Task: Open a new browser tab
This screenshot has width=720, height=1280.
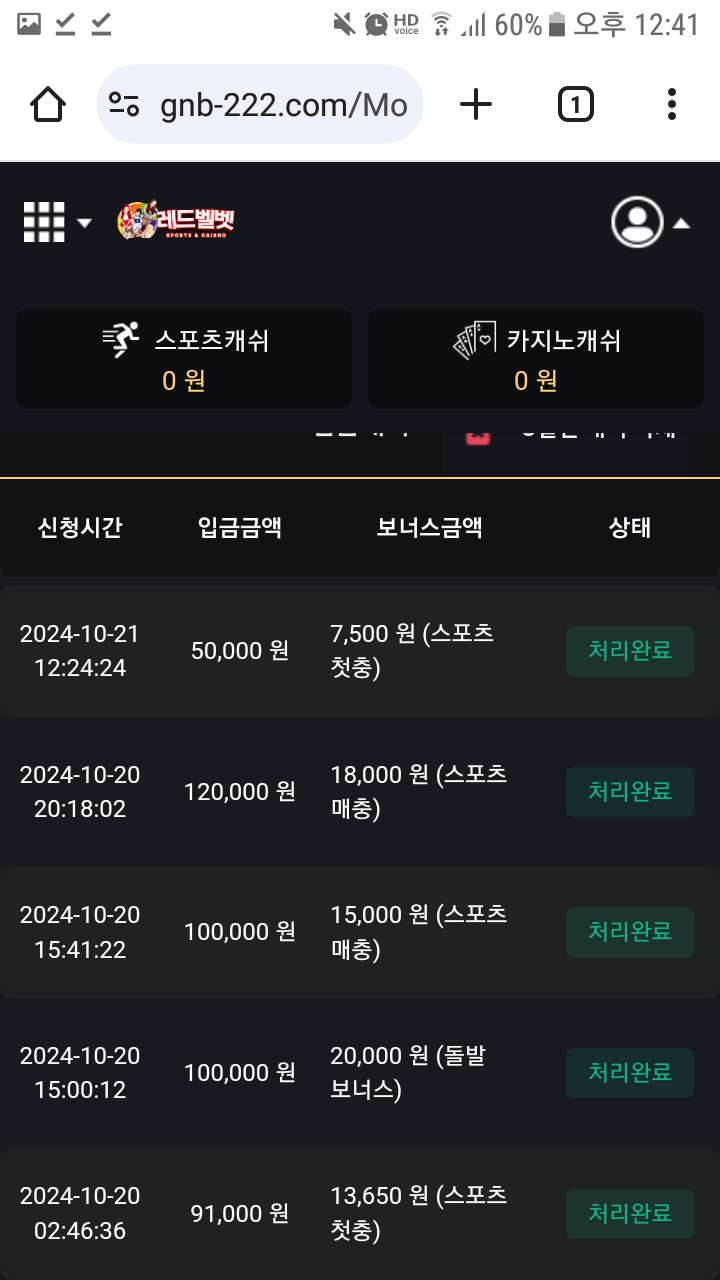Action: tap(476, 104)
